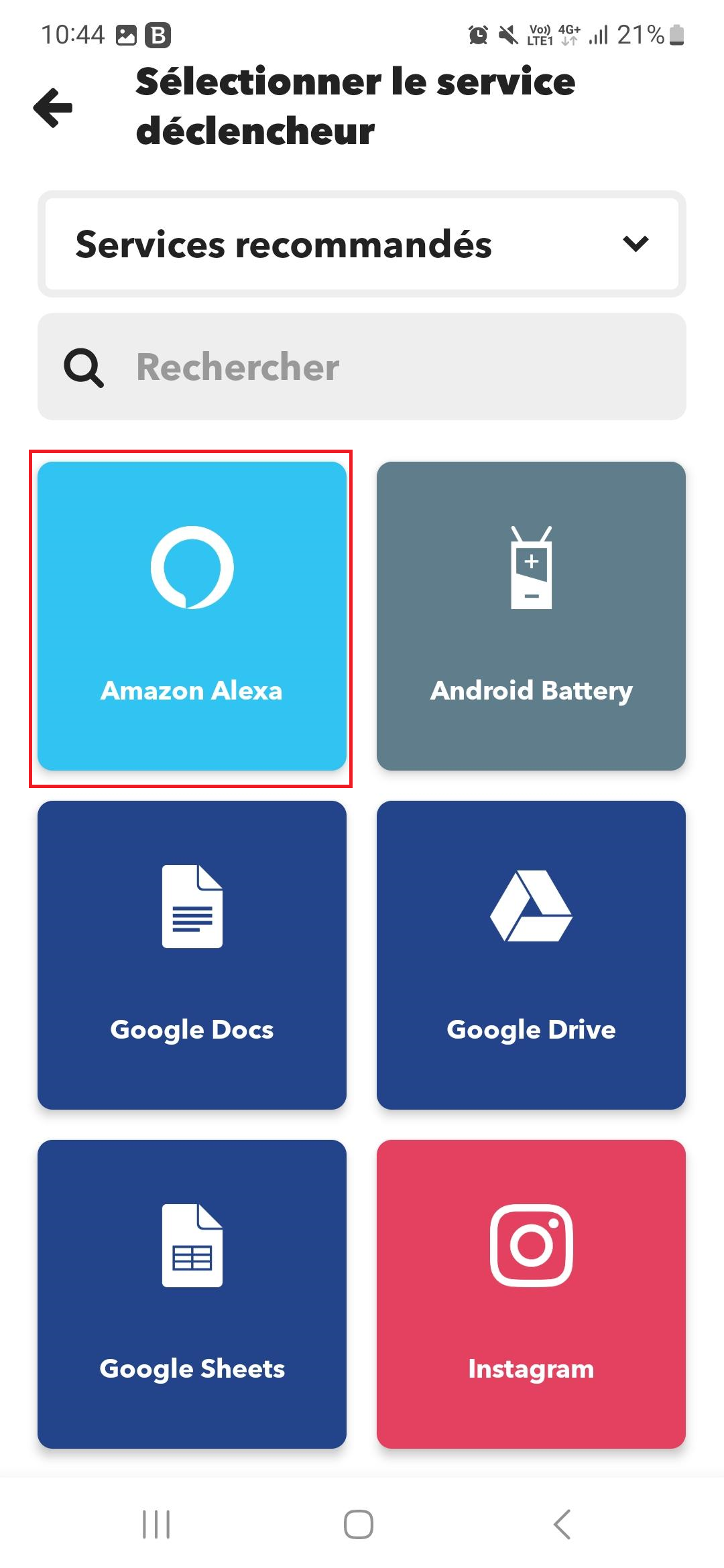Image resolution: width=724 pixels, height=1568 pixels.
Task: Tap the system home button
Action: pos(359,1524)
